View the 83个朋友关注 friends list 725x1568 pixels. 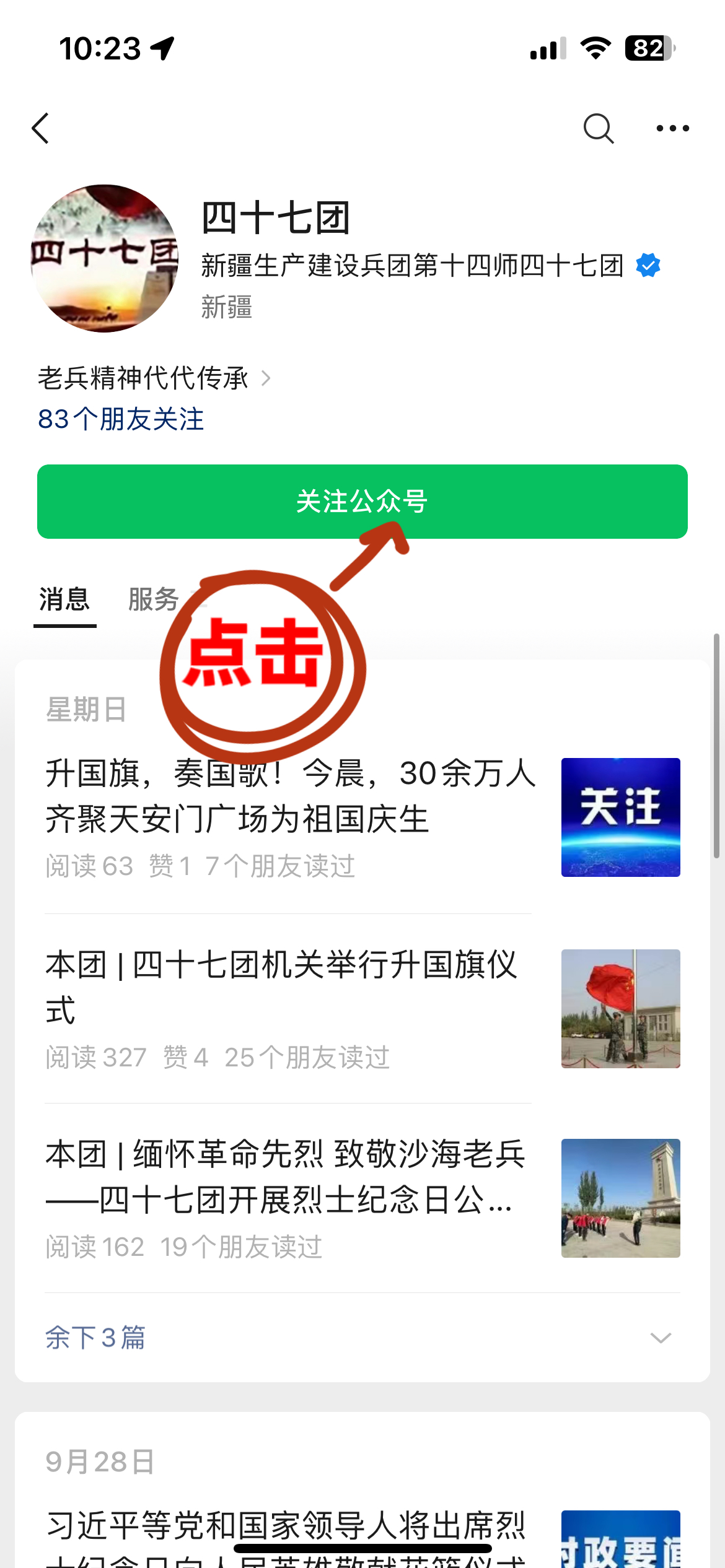click(121, 419)
